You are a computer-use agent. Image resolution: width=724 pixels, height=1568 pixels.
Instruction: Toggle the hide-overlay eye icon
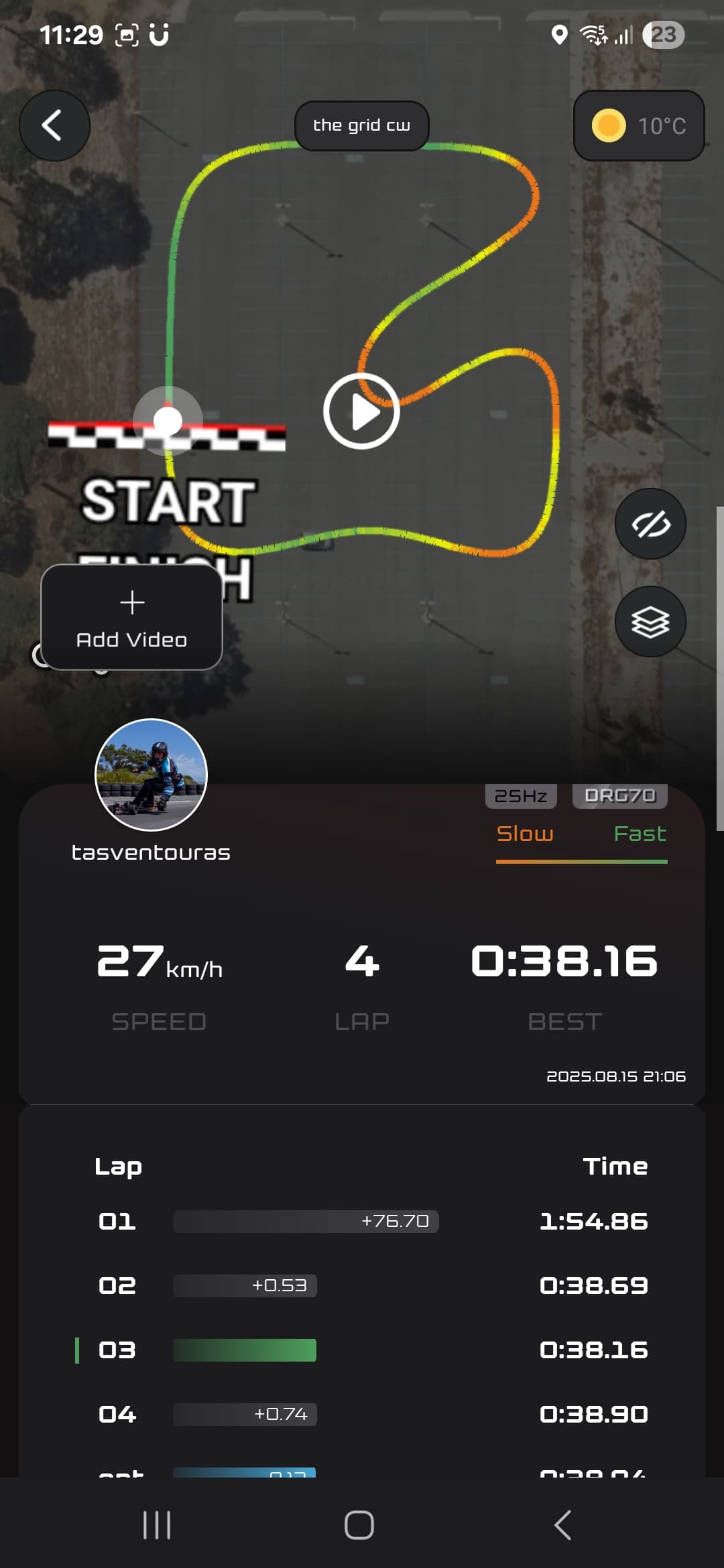pos(650,523)
